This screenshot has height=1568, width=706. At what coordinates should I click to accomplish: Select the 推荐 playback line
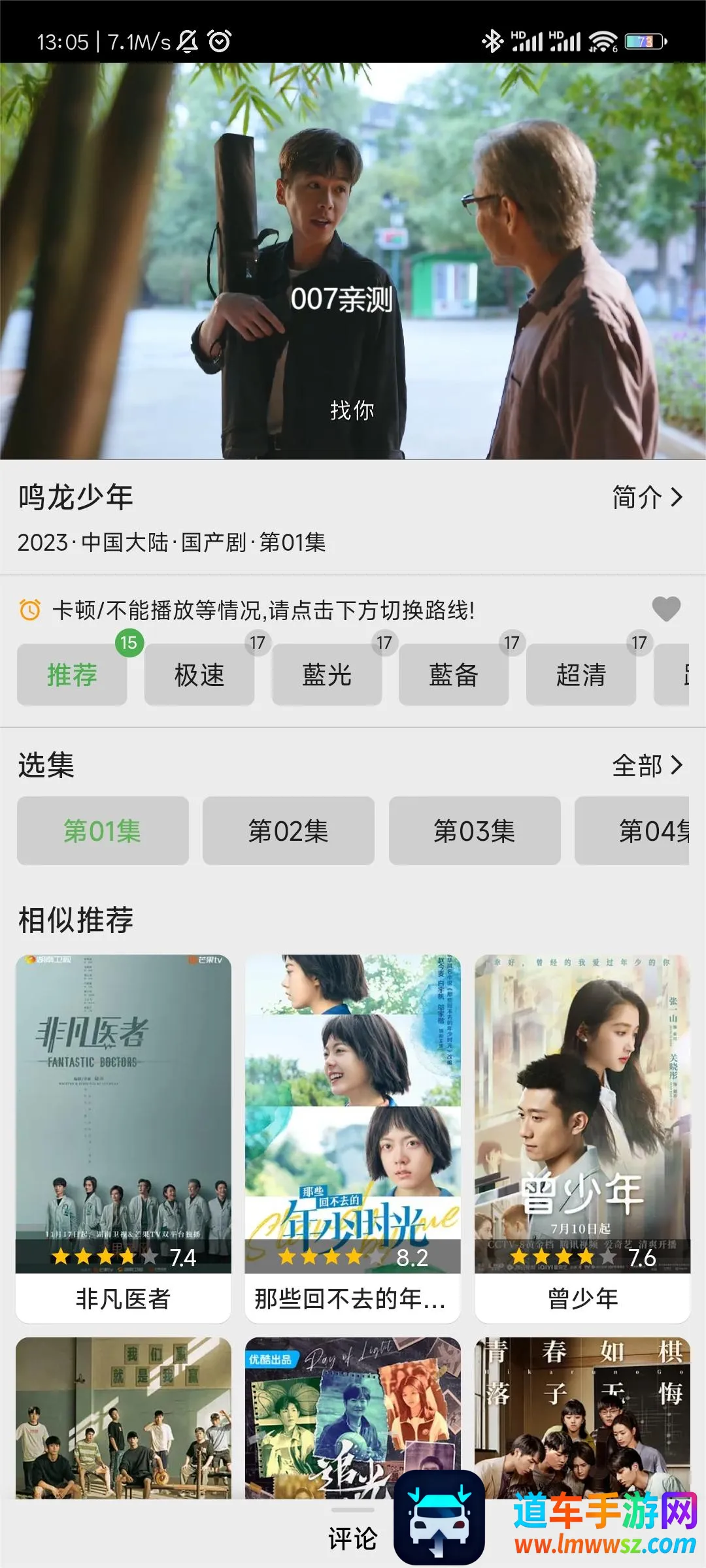pos(72,675)
